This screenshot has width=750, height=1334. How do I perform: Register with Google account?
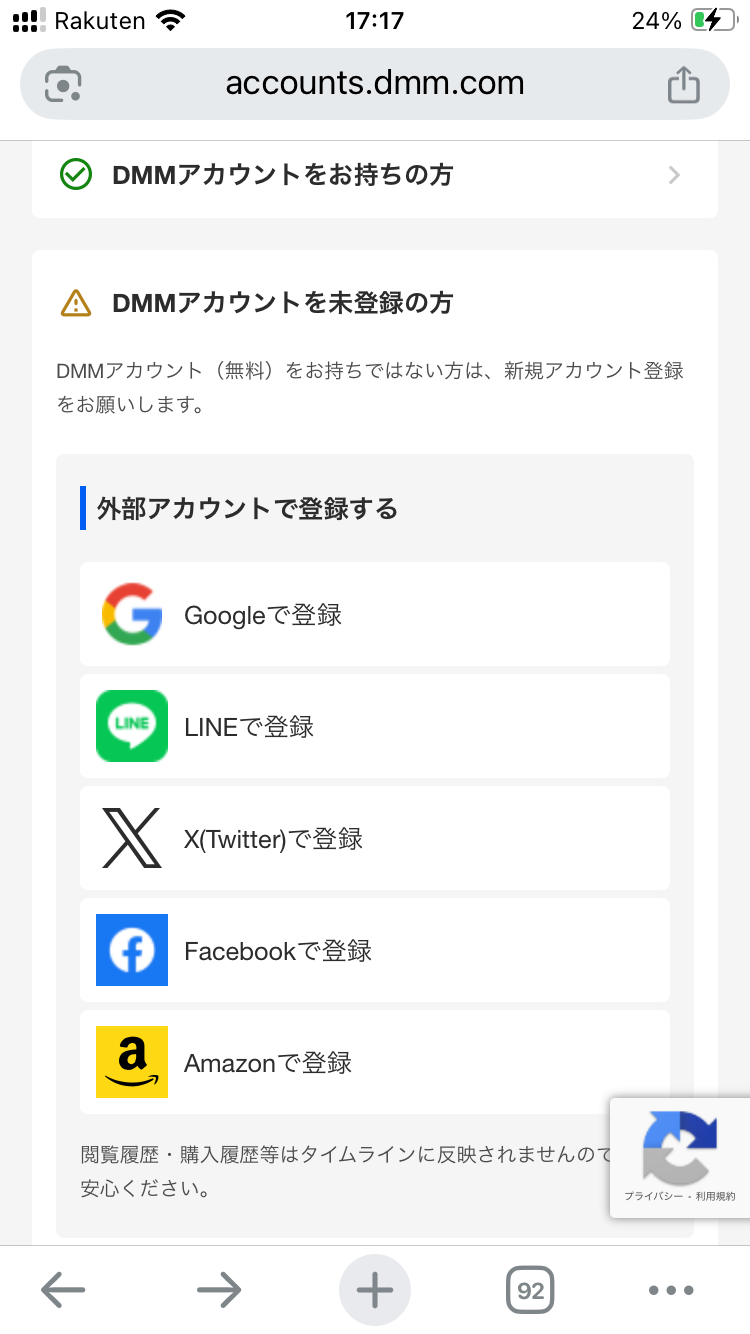coord(375,614)
